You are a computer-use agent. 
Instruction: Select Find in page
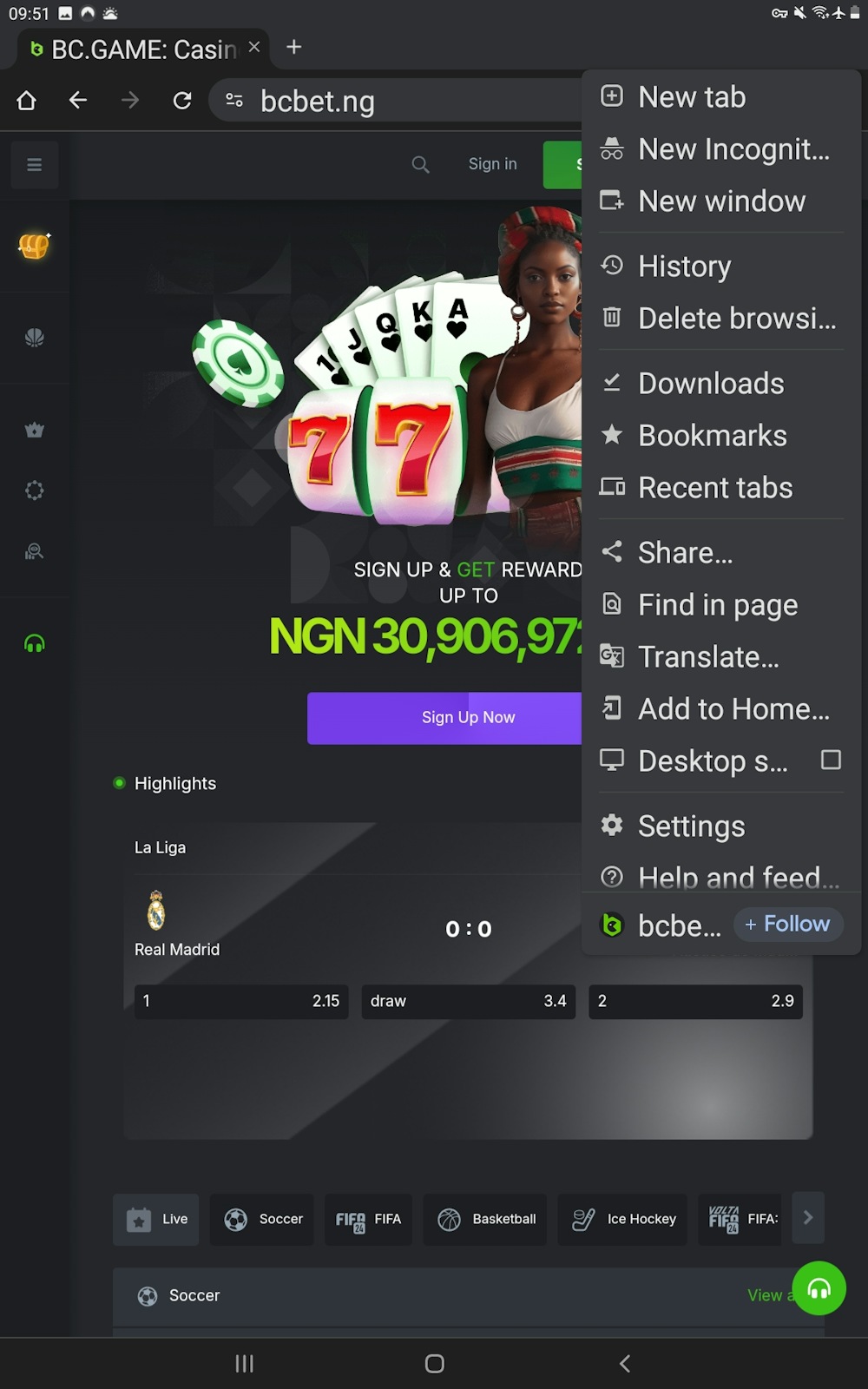coord(717,604)
